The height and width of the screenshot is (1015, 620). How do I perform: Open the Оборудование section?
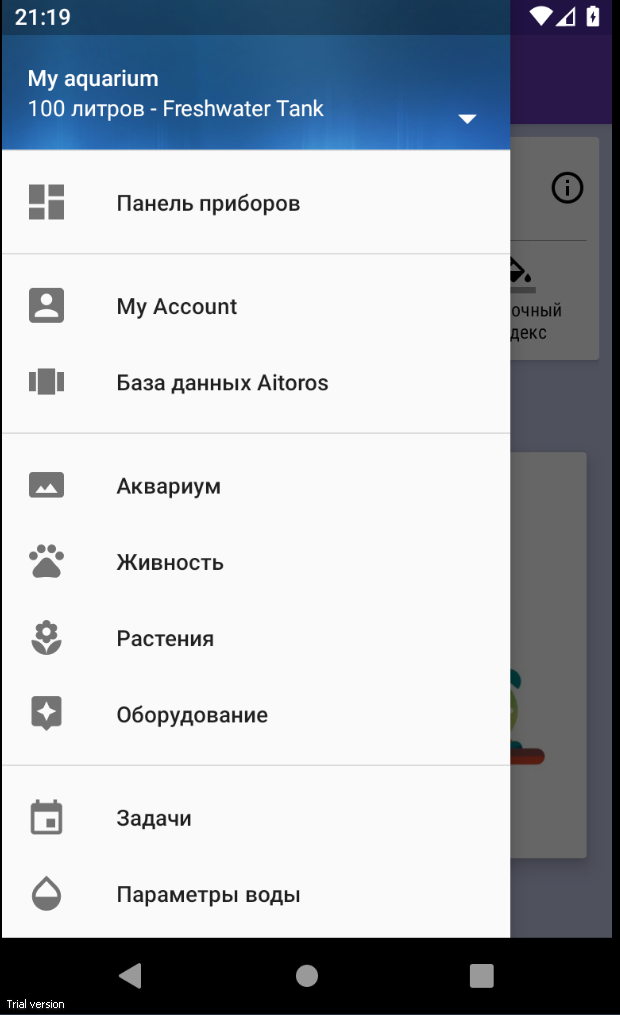[x=192, y=715]
